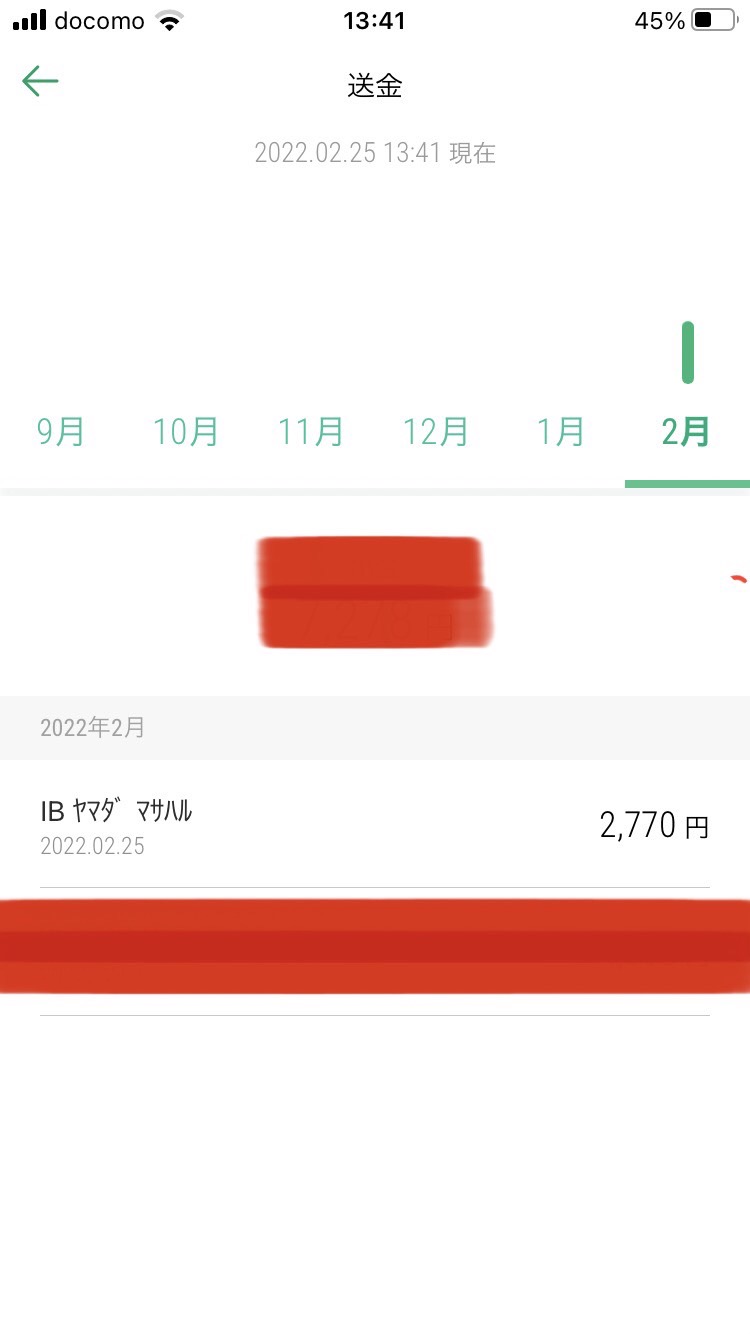The image size is (750, 1334).
Task: Open the 12月 month tab
Action: (x=437, y=432)
